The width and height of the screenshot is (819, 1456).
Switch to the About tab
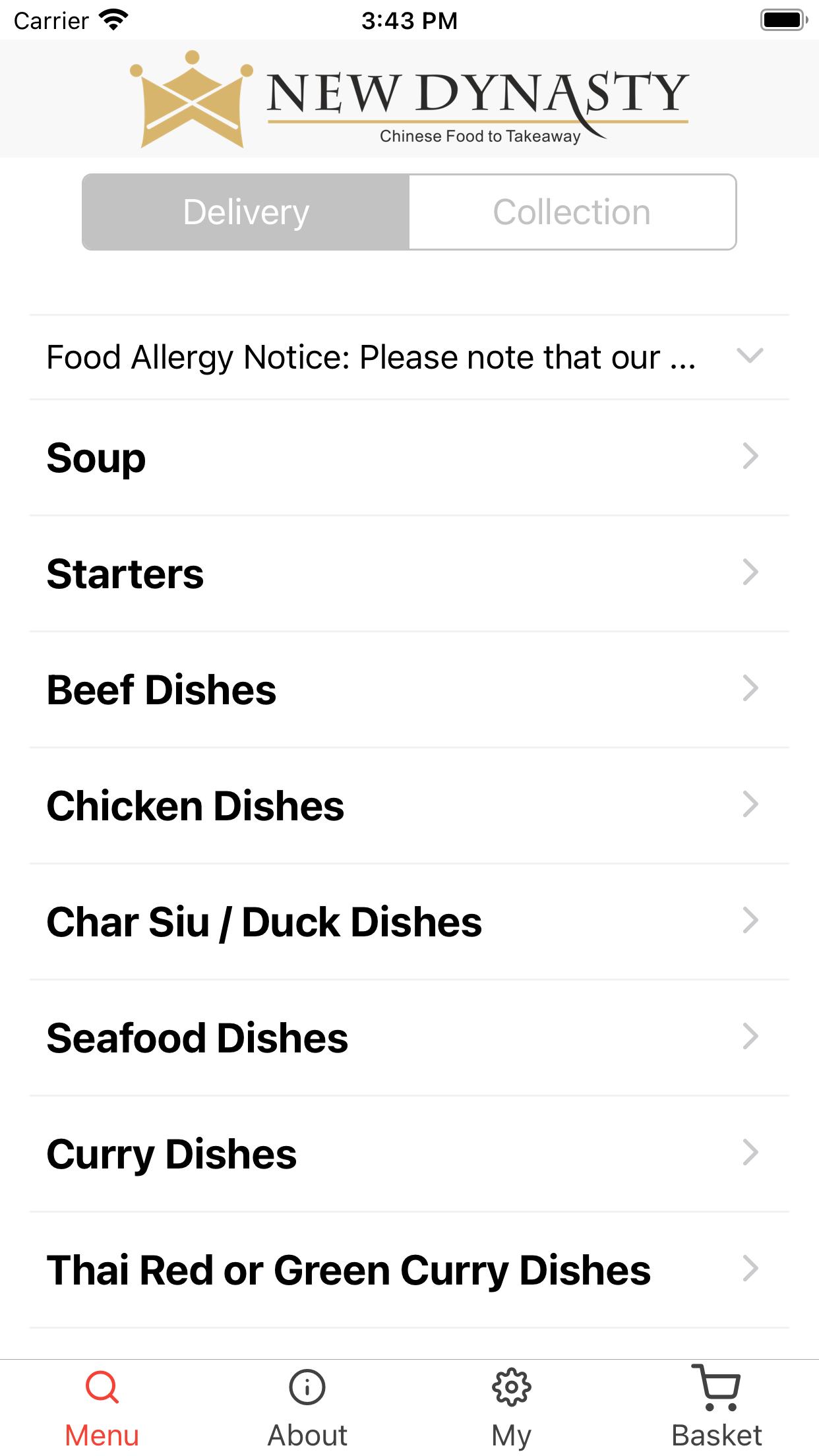pos(307,1409)
